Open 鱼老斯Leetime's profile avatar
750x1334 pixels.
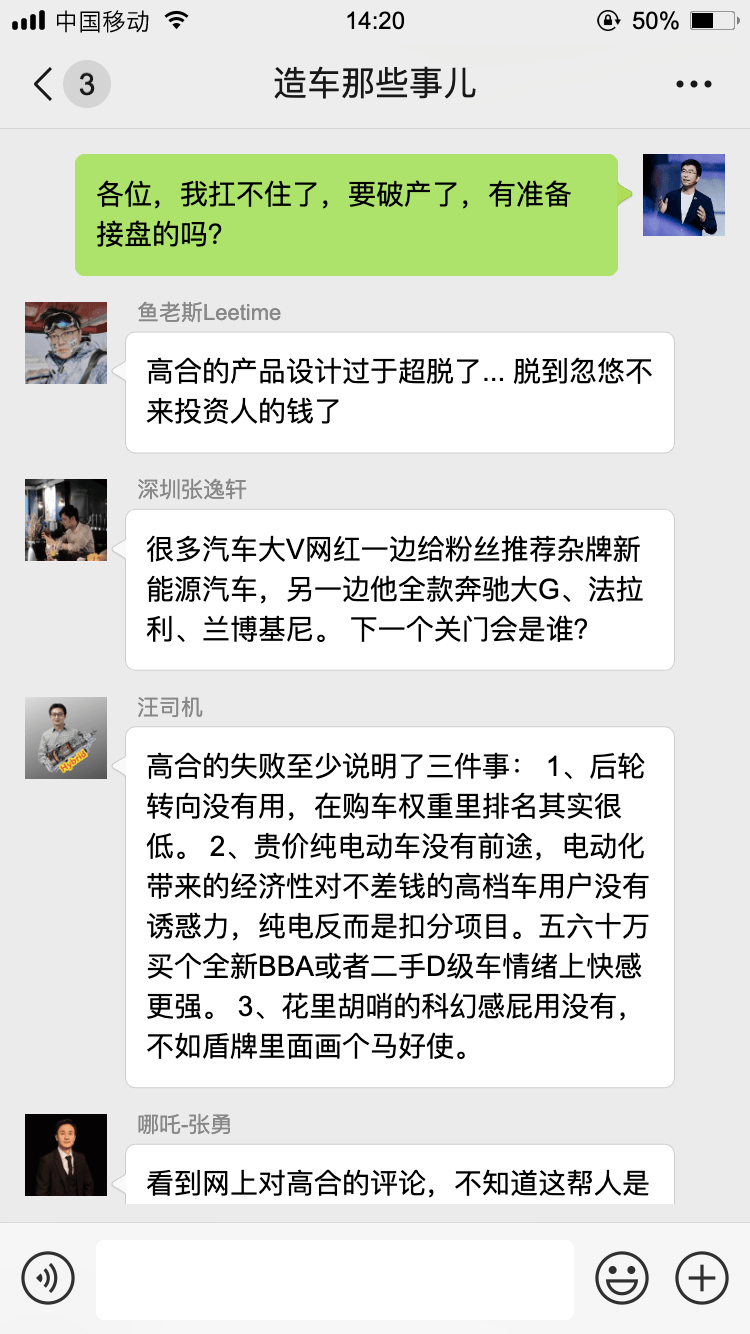point(66,343)
